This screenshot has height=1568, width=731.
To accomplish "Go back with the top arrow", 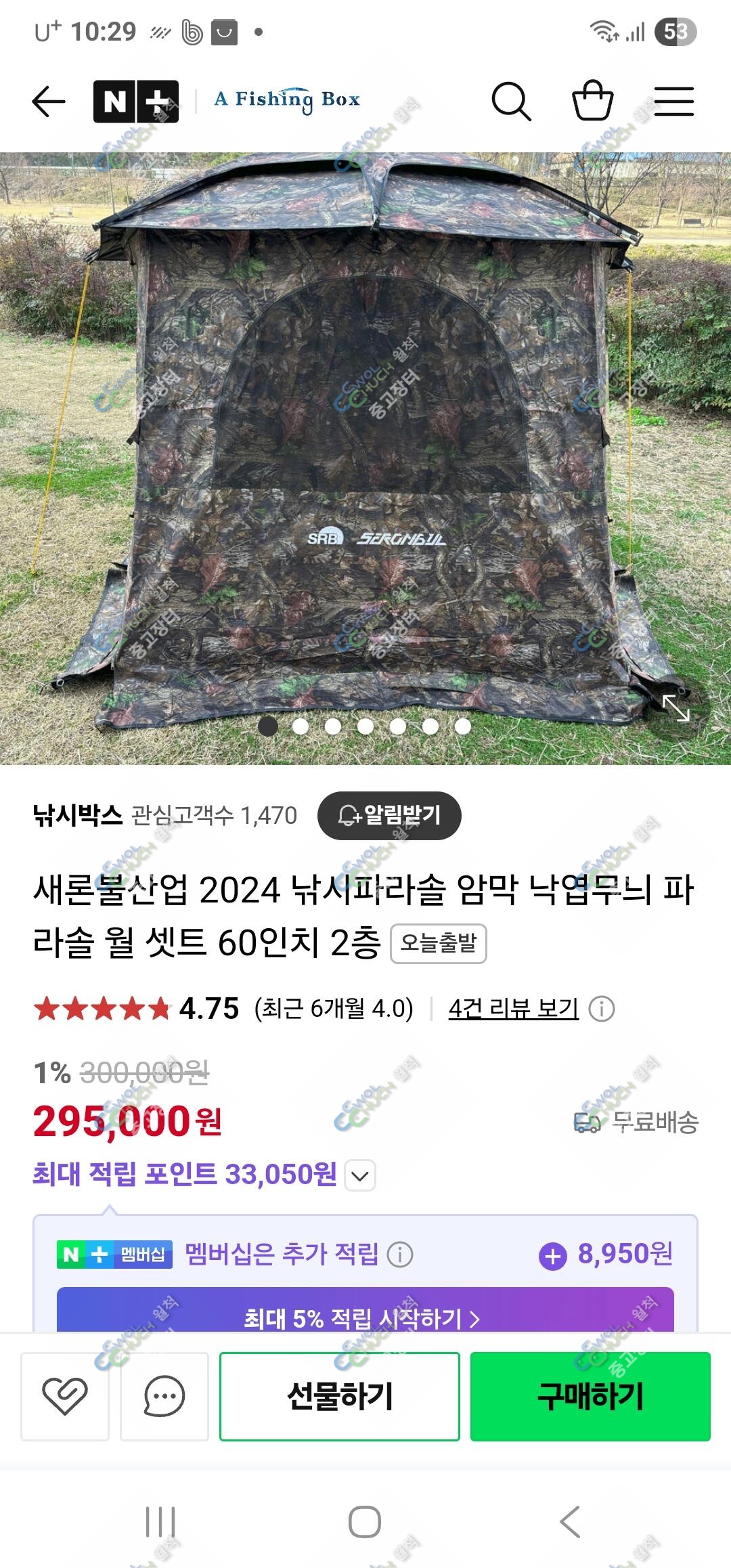I will [49, 102].
